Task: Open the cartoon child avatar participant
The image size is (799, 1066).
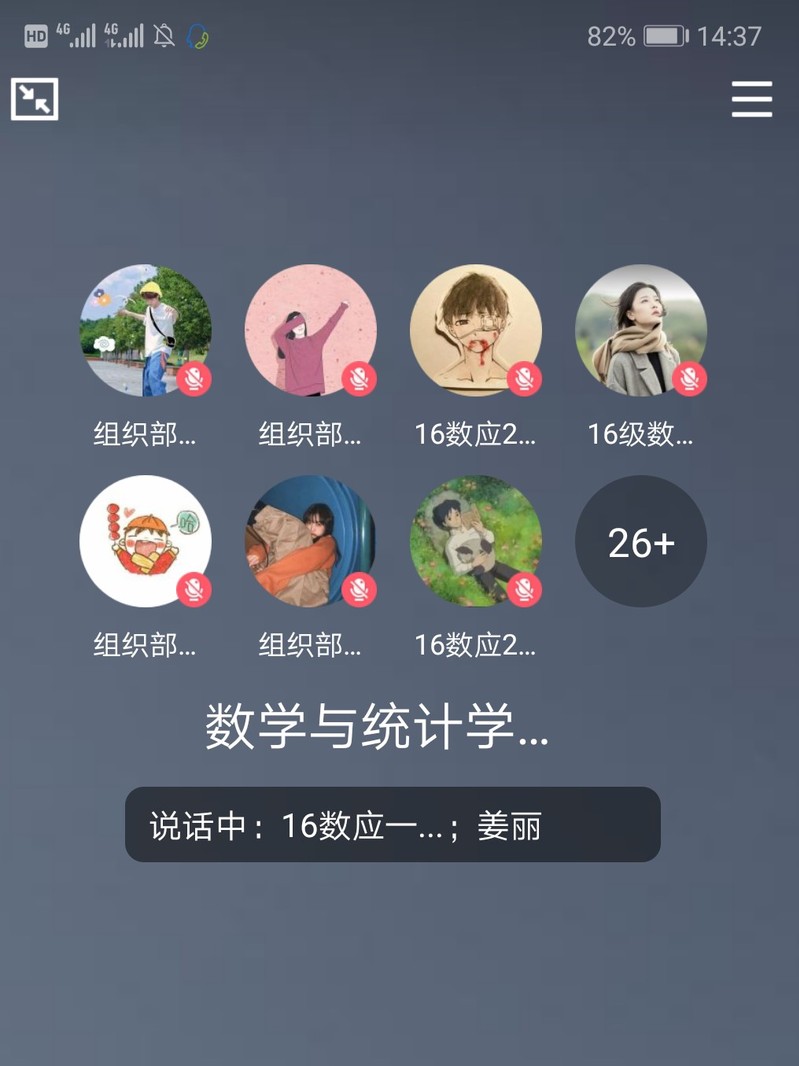Action: 145,541
